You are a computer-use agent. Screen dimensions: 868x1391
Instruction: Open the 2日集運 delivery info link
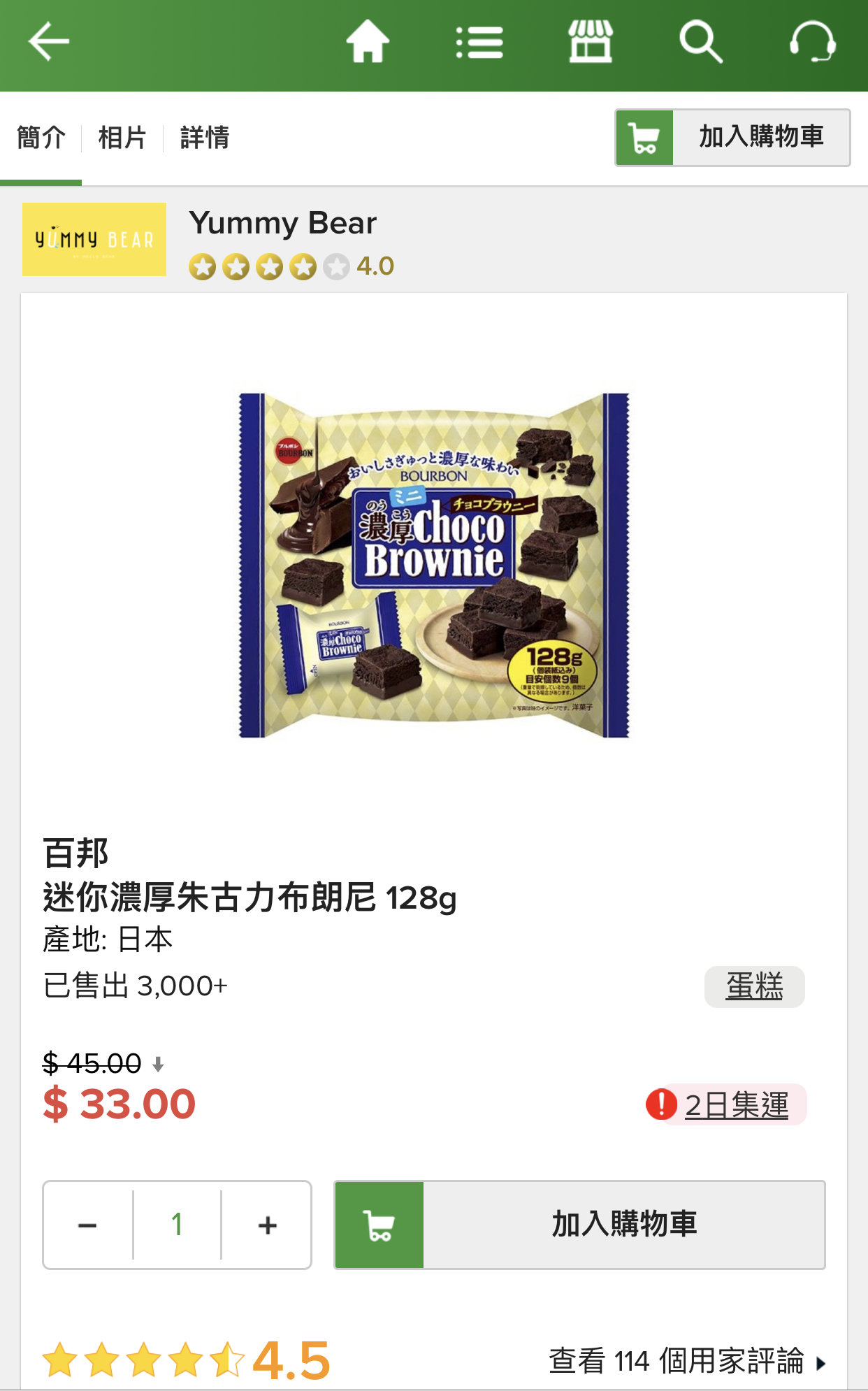tap(736, 1105)
